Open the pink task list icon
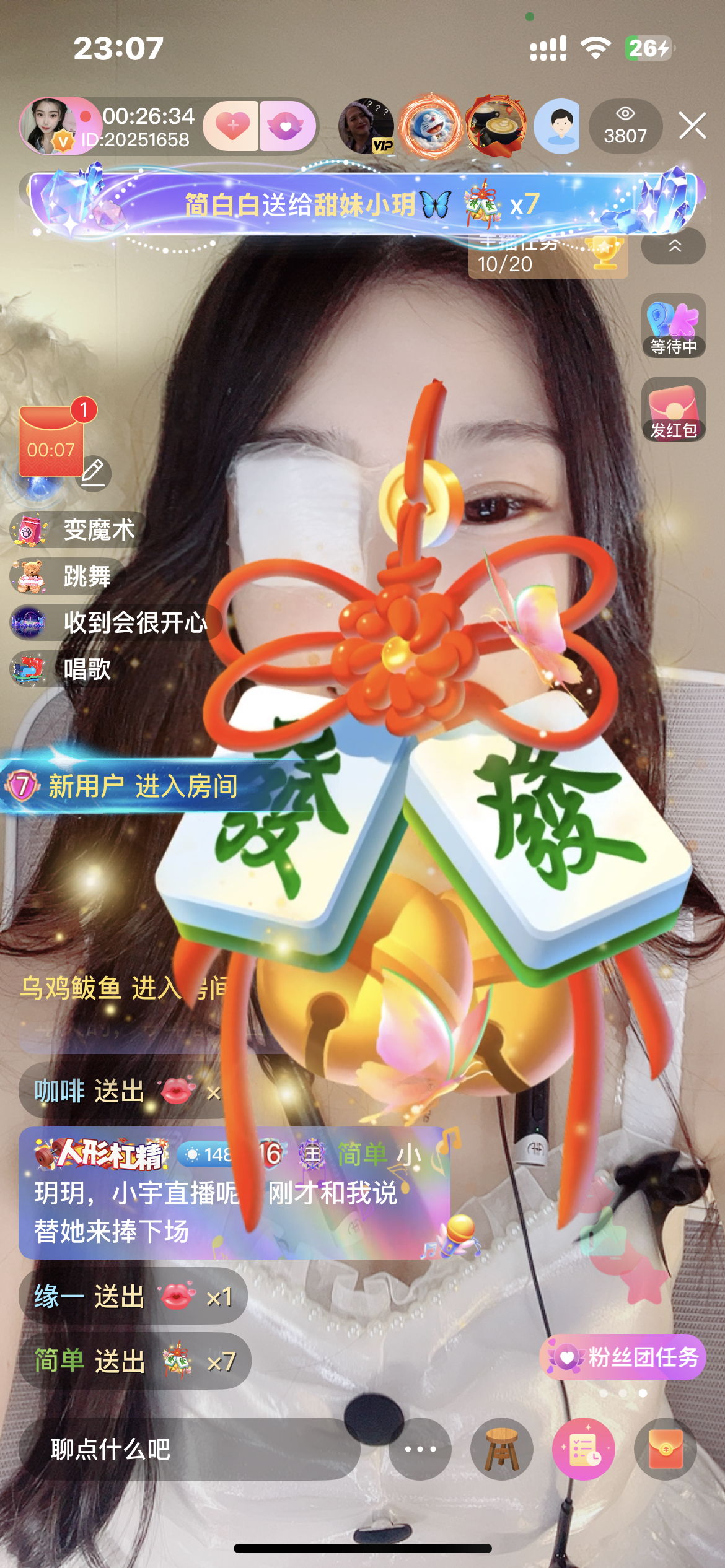725x1568 pixels. point(583,1449)
